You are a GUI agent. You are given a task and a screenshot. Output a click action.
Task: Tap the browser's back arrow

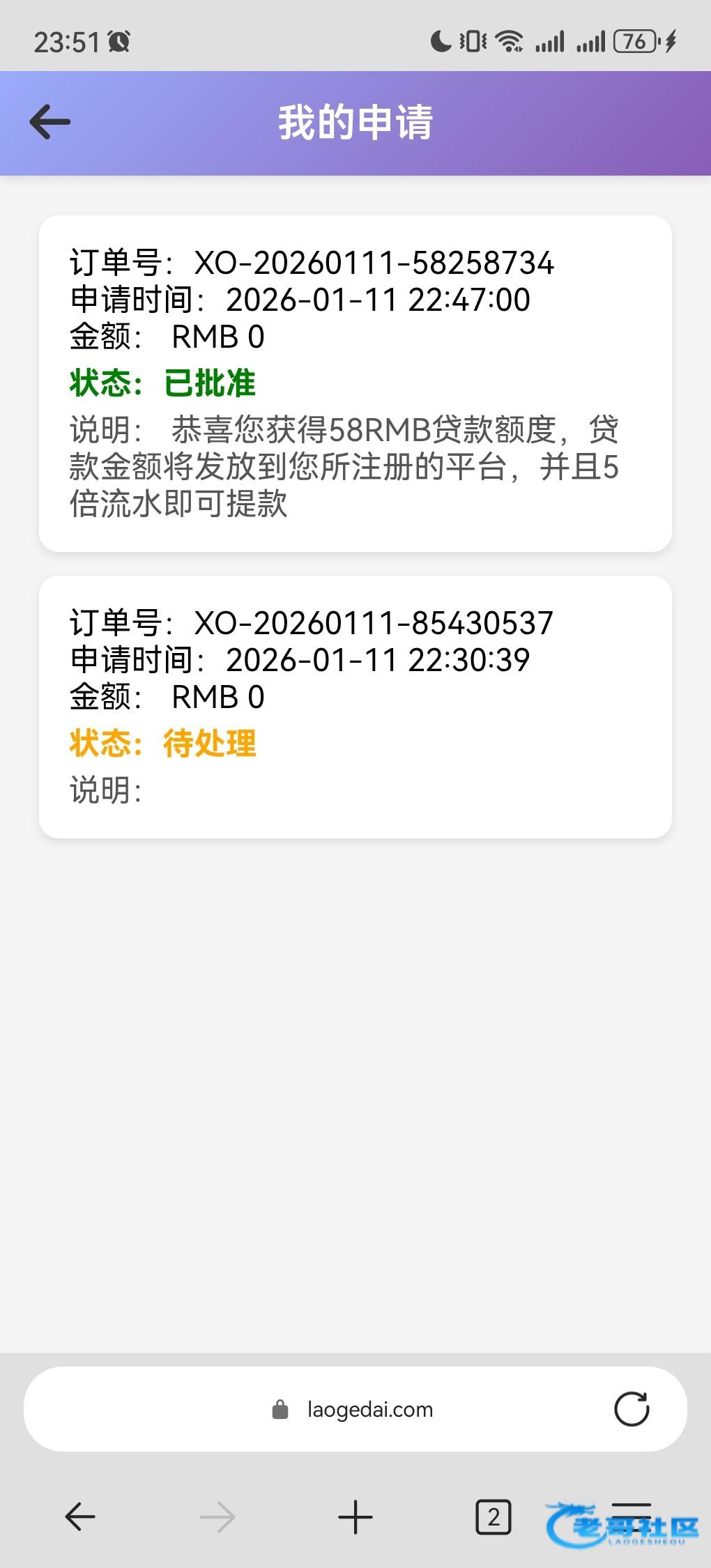pos(79,1516)
